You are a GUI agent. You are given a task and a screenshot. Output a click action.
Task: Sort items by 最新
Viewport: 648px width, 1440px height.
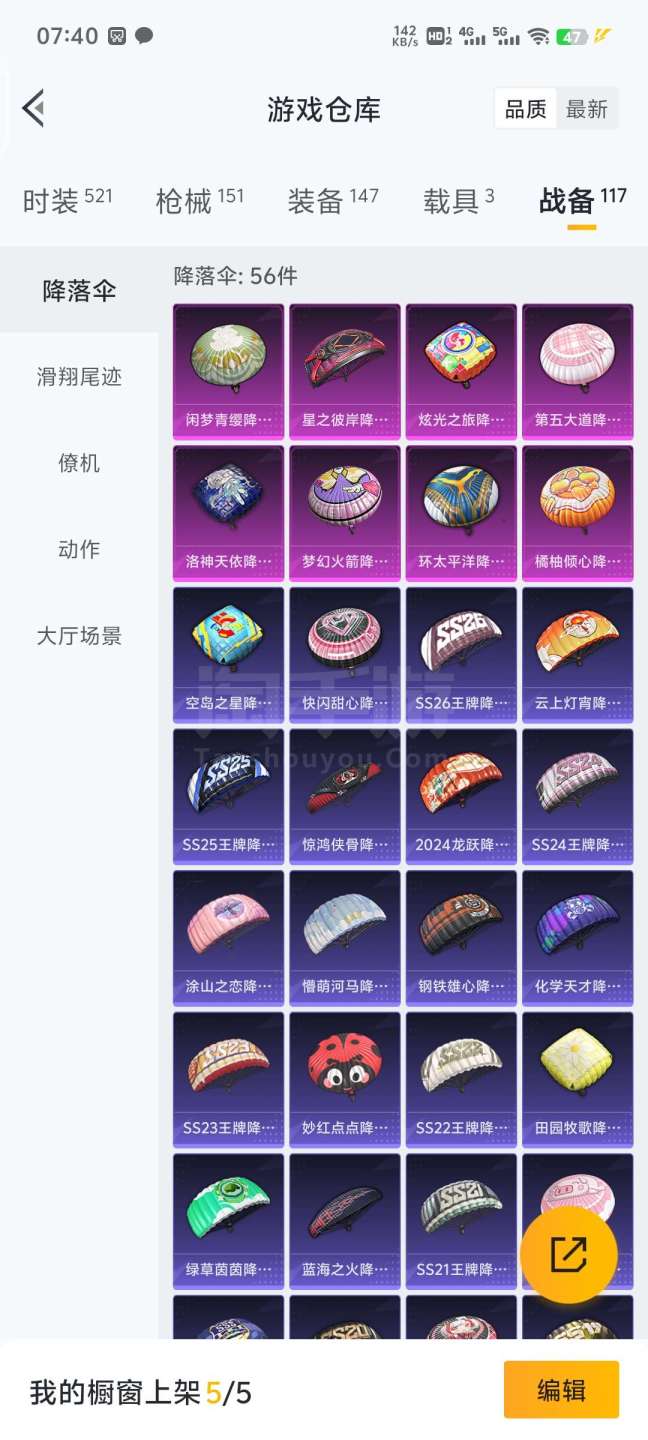587,109
